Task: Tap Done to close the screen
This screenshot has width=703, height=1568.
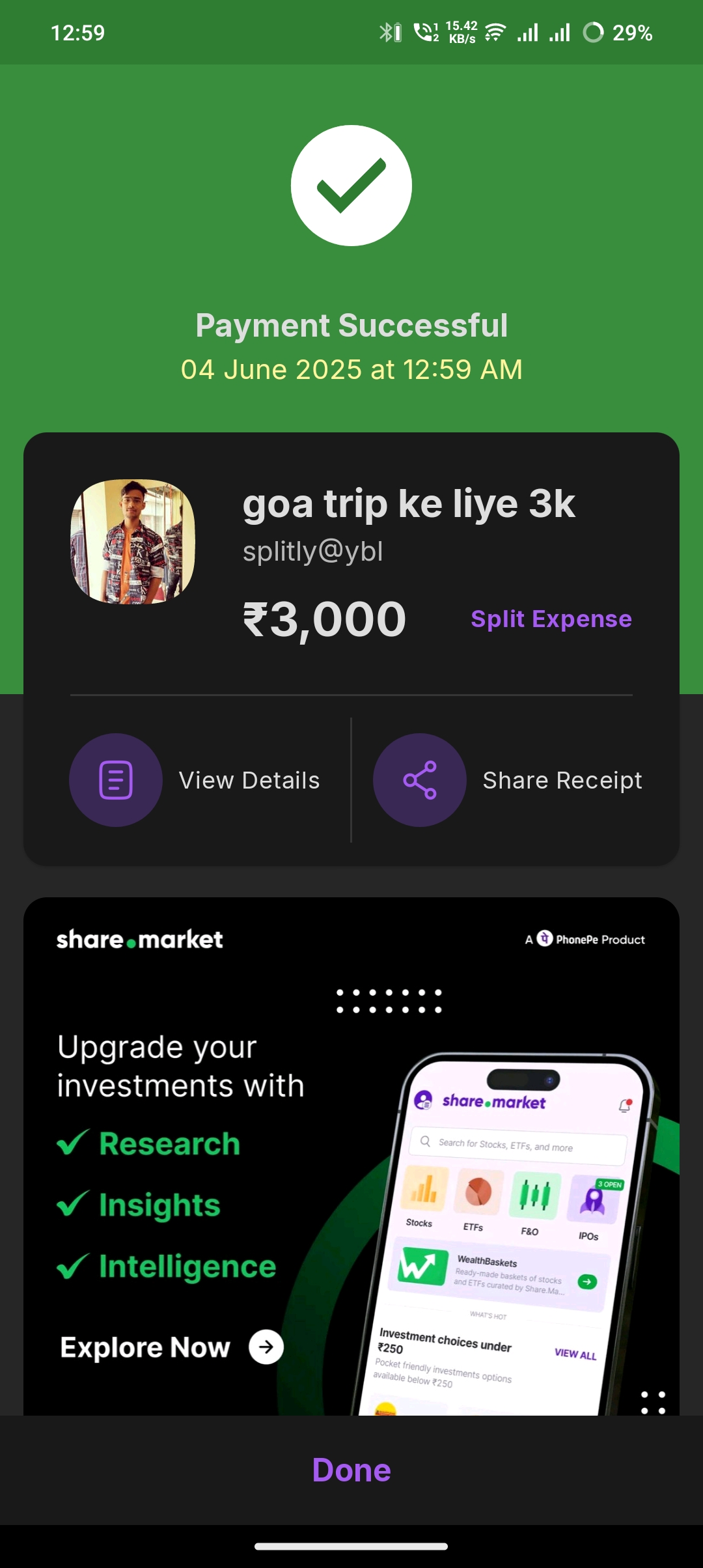Action: tap(351, 1470)
